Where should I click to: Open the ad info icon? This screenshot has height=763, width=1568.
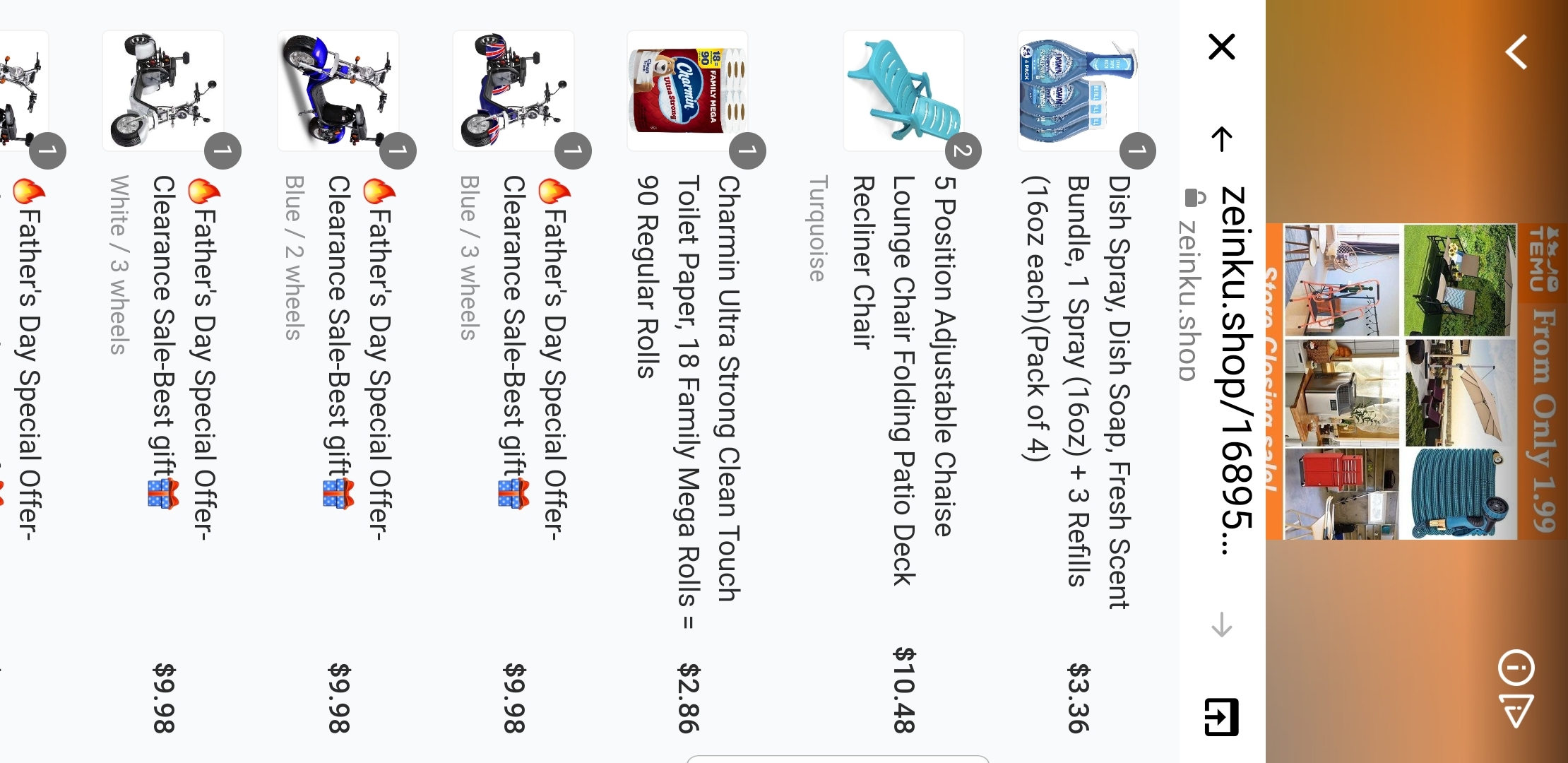point(1516,668)
